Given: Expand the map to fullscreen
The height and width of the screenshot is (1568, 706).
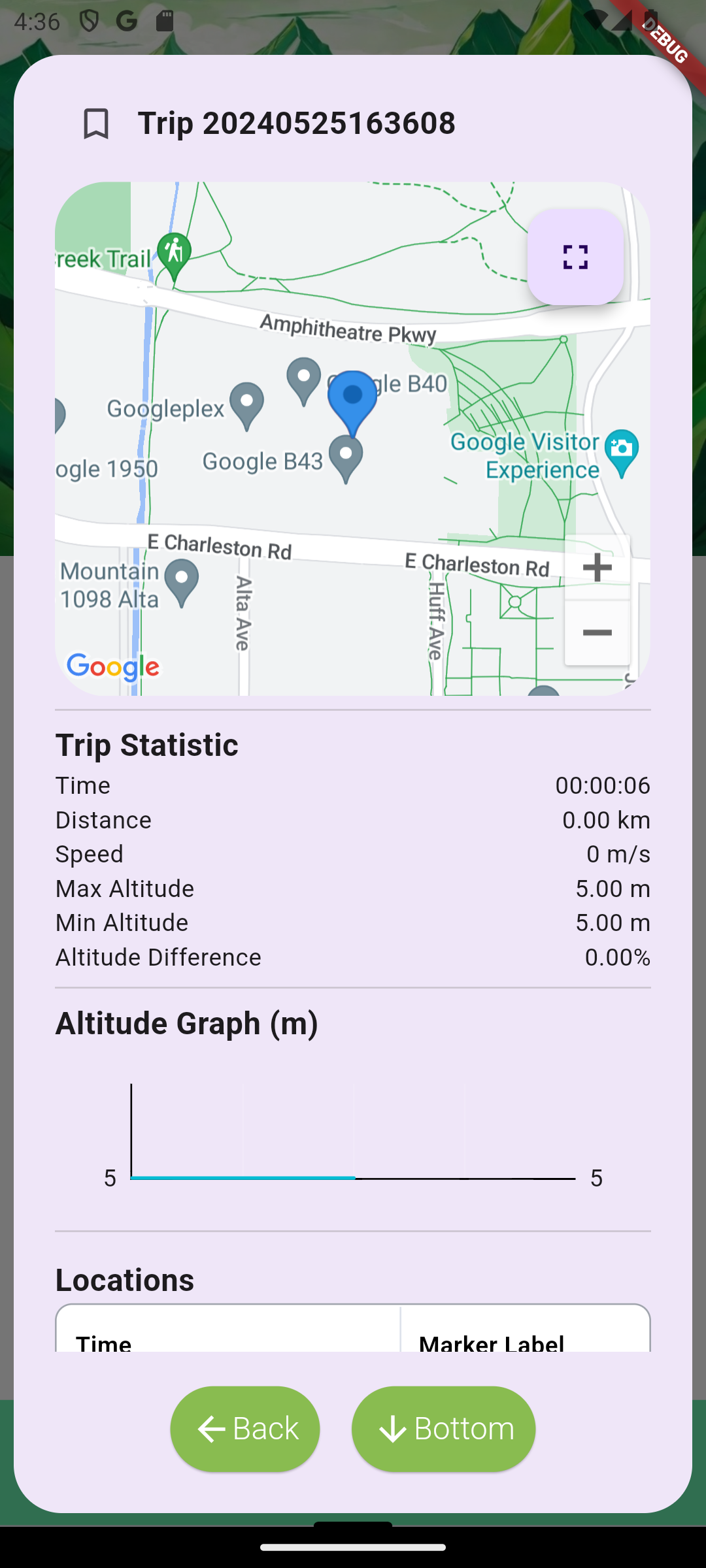Looking at the screenshot, I should pos(575,257).
